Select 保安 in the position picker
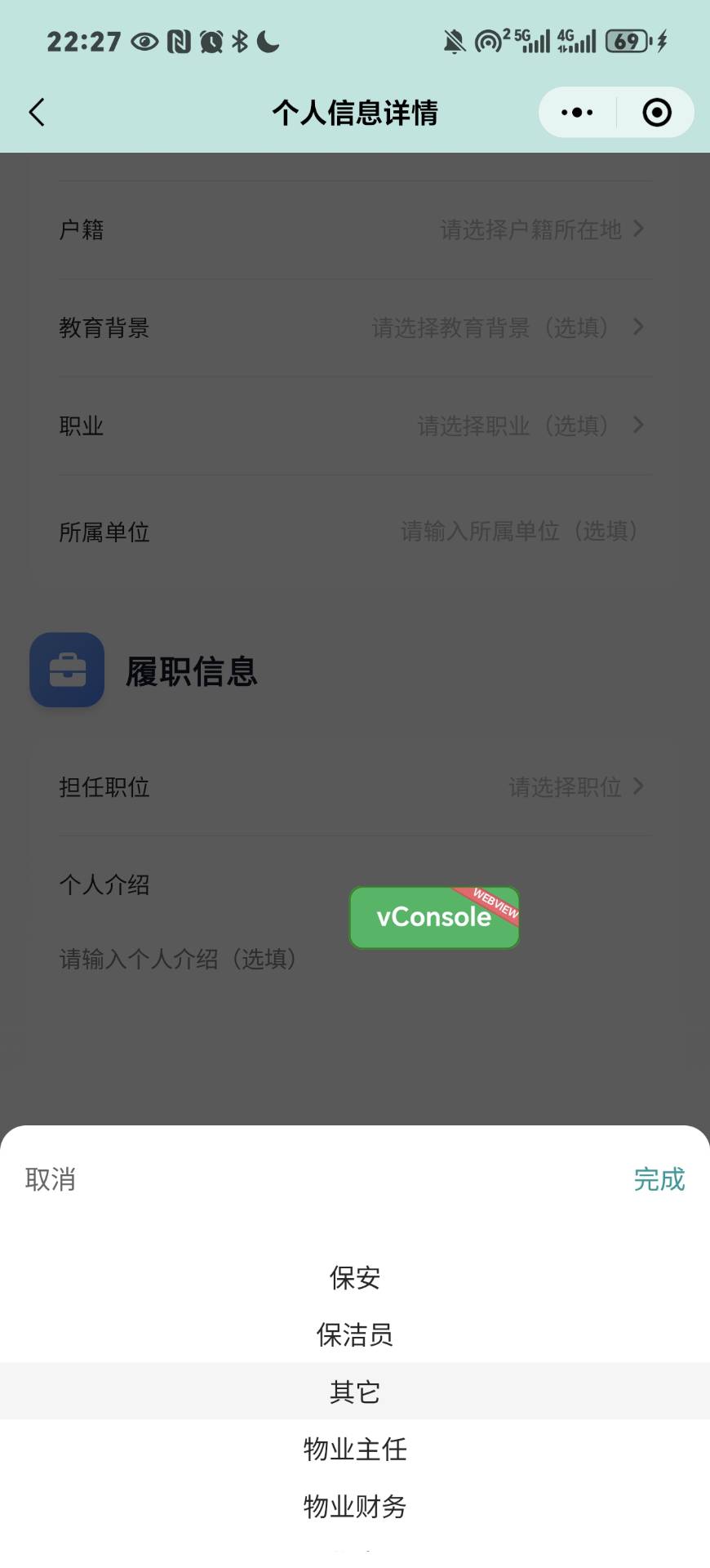 coord(355,1277)
